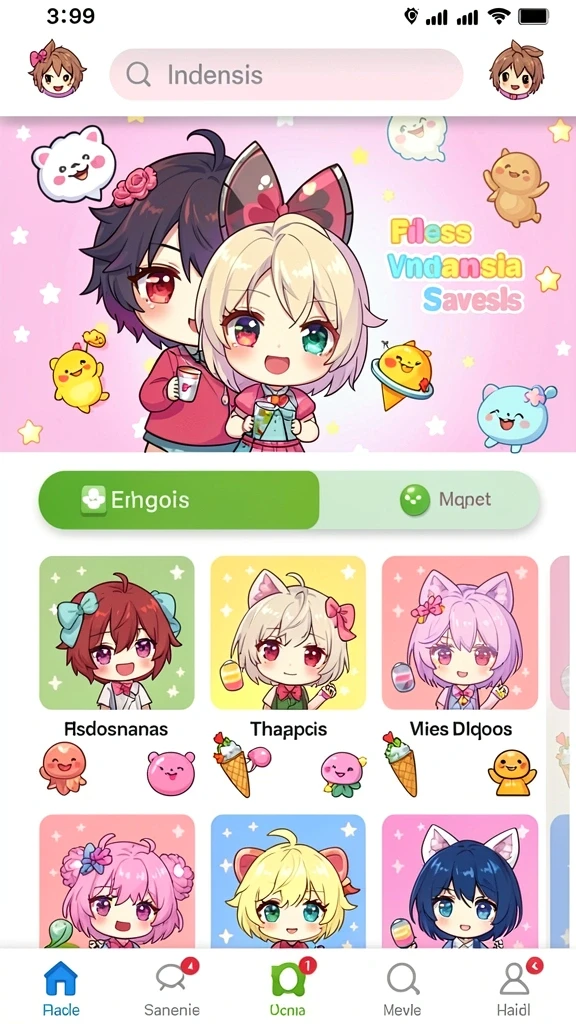The image size is (576, 1024).
Task: Open the profile avatar beside the search box
Action: [517, 71]
